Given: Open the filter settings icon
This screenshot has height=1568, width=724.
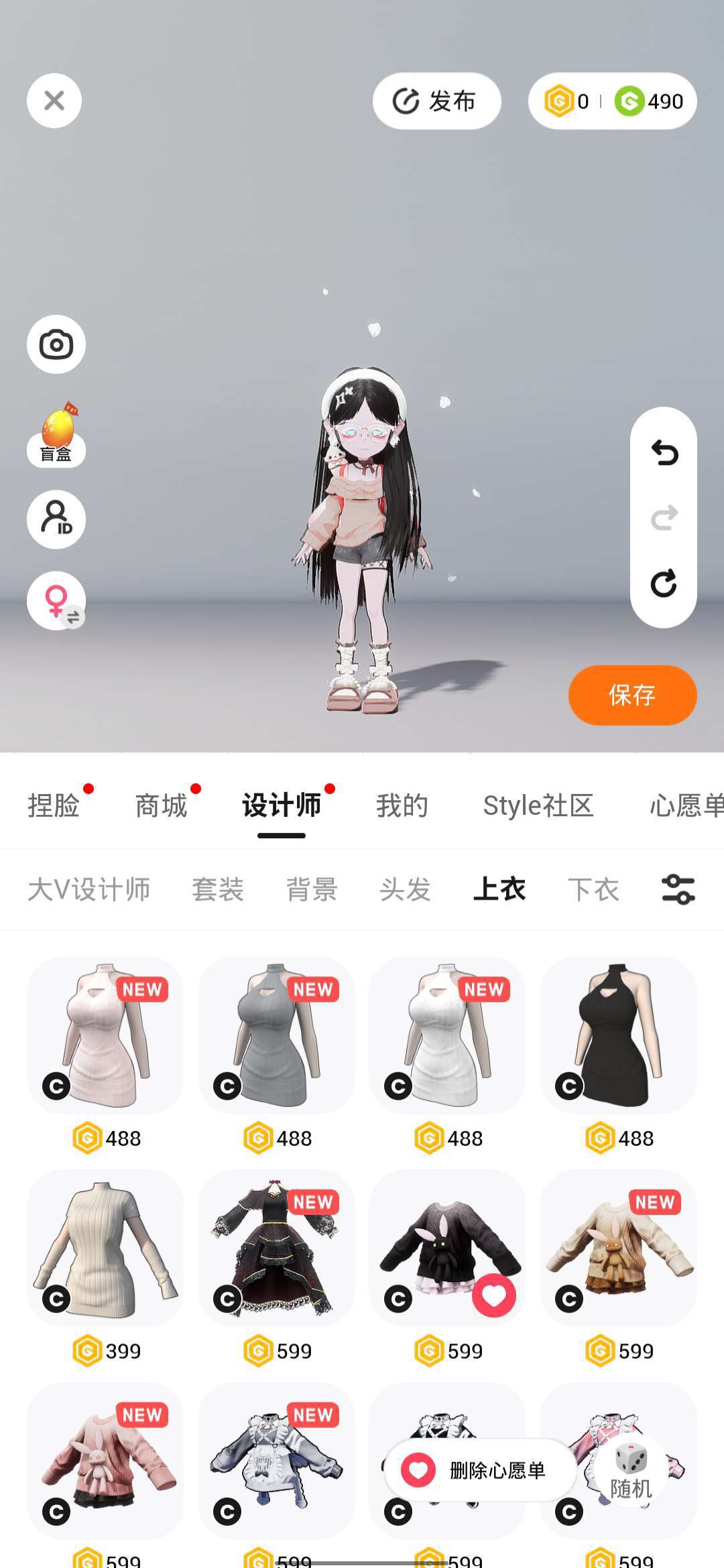Looking at the screenshot, I should (678, 890).
